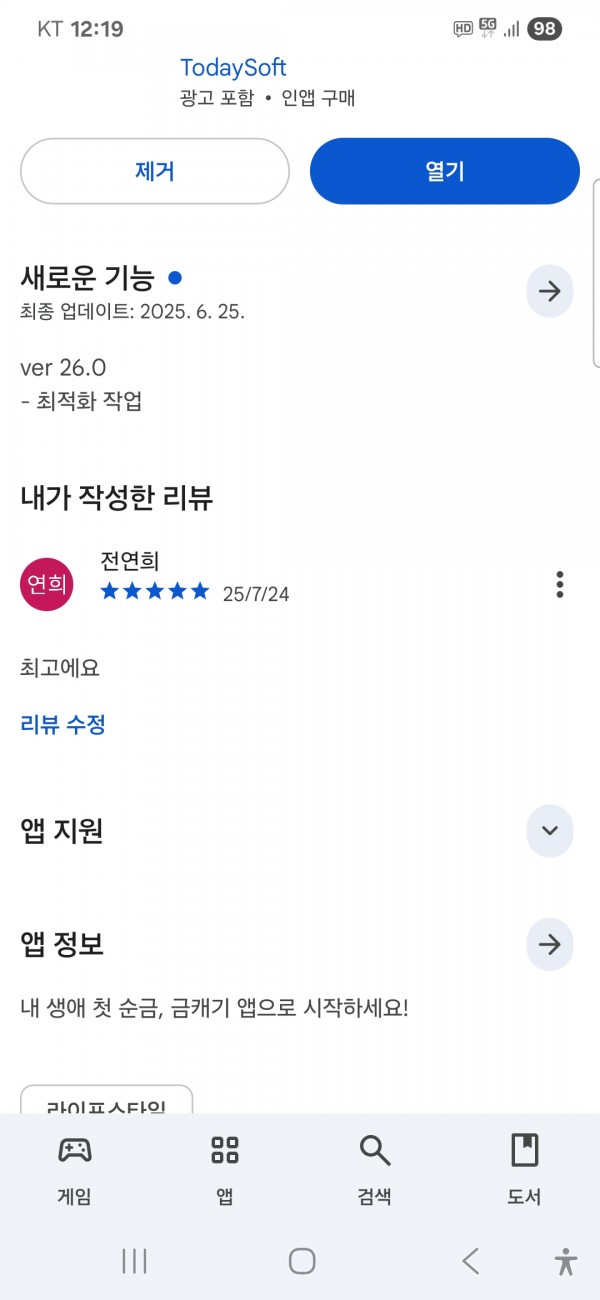Image resolution: width=600 pixels, height=1300 pixels.
Task: Switch to the 게임 tab
Action: coord(75,1170)
